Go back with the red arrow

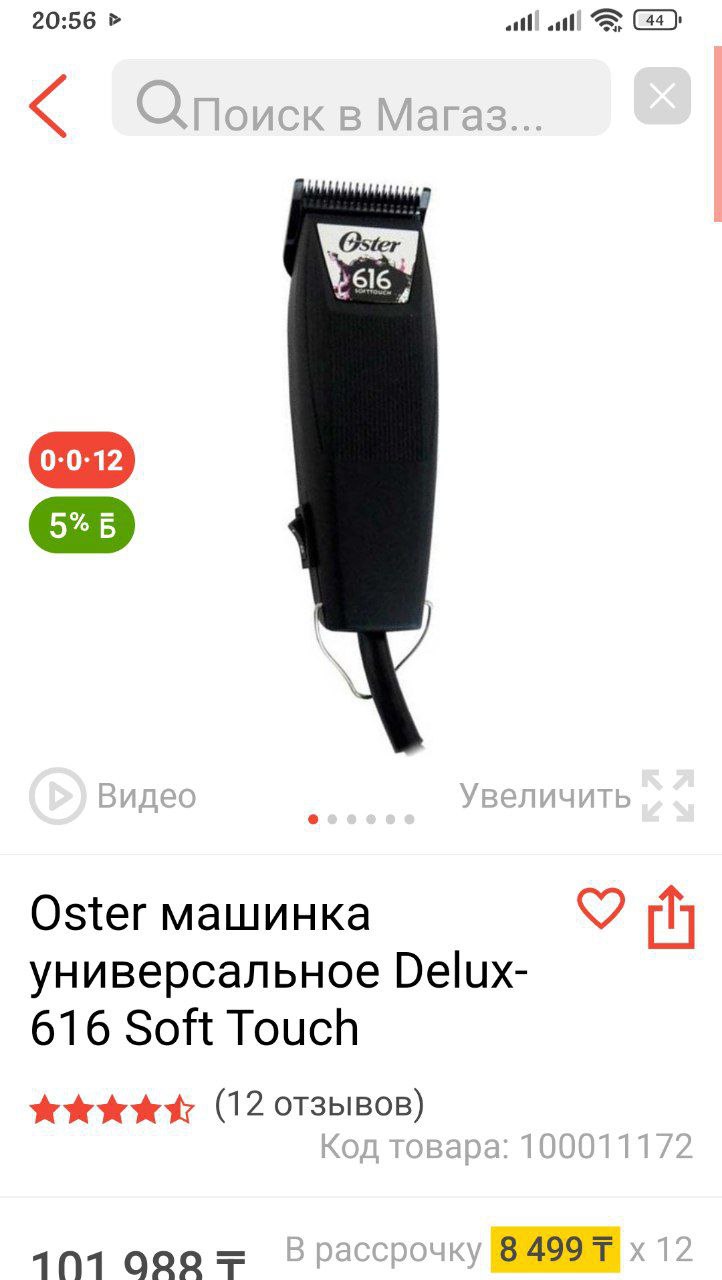[x=48, y=105]
